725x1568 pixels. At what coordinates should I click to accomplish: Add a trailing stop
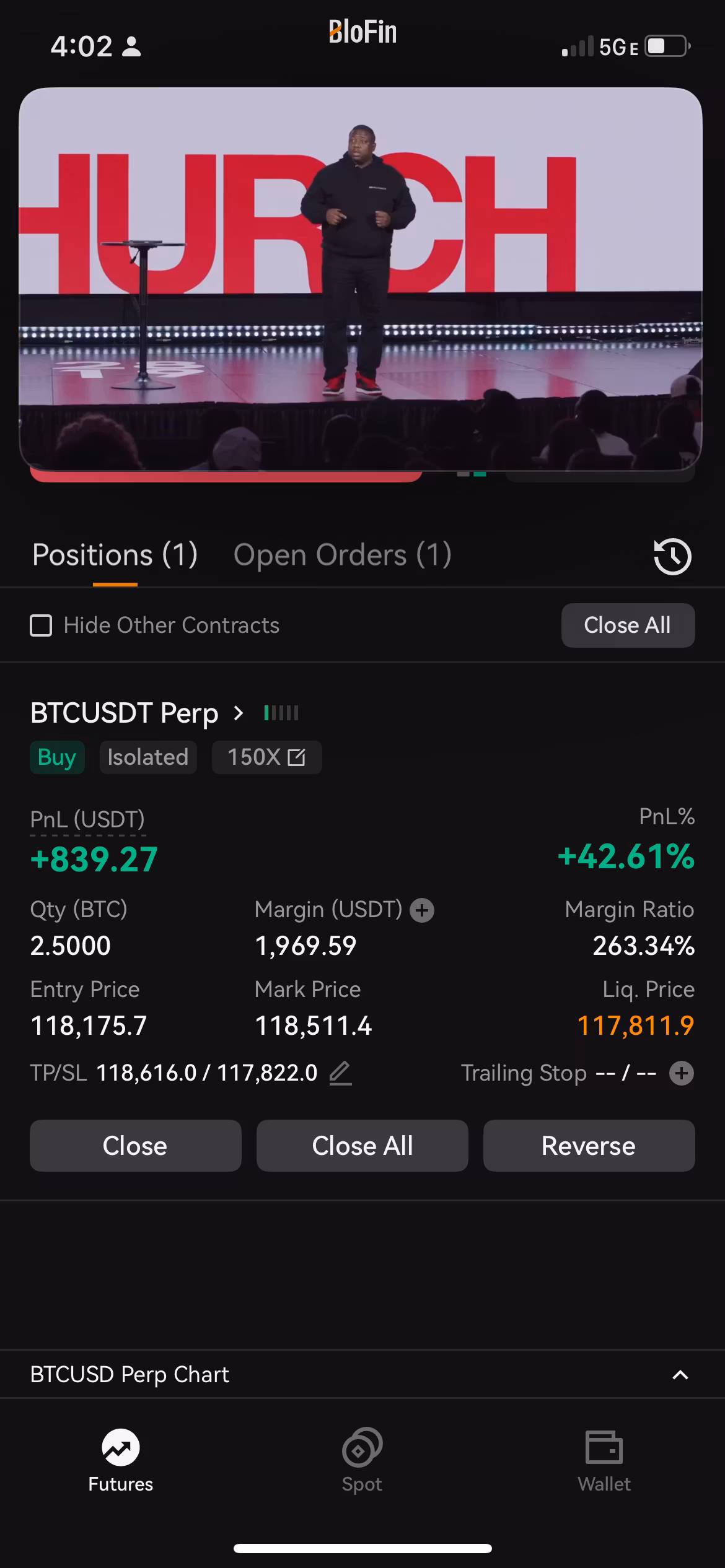tap(681, 1073)
